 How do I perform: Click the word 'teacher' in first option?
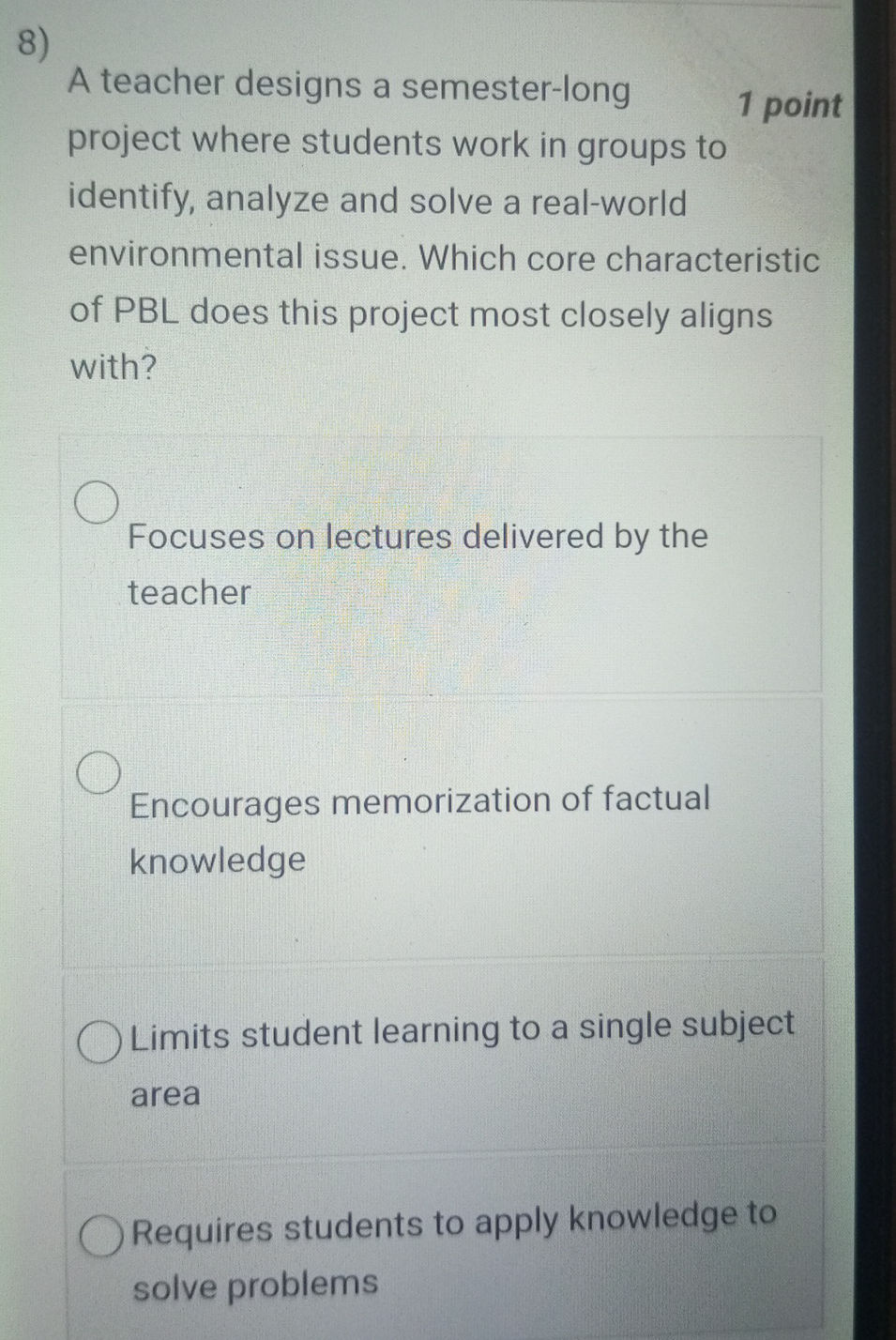pyautogui.click(x=188, y=590)
